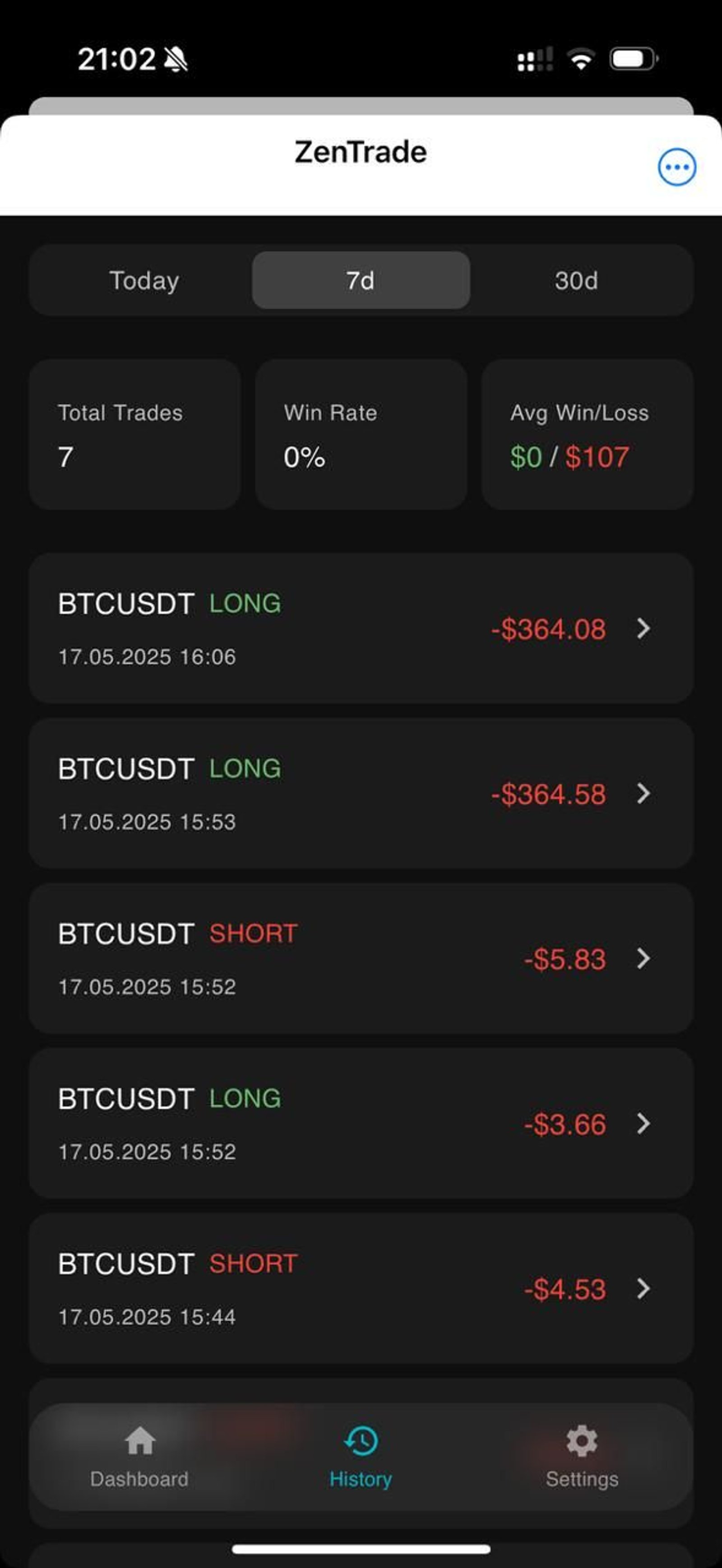Expand the first BTCUSDT trade details
The height and width of the screenshot is (1568, 722).
pyautogui.click(x=361, y=627)
